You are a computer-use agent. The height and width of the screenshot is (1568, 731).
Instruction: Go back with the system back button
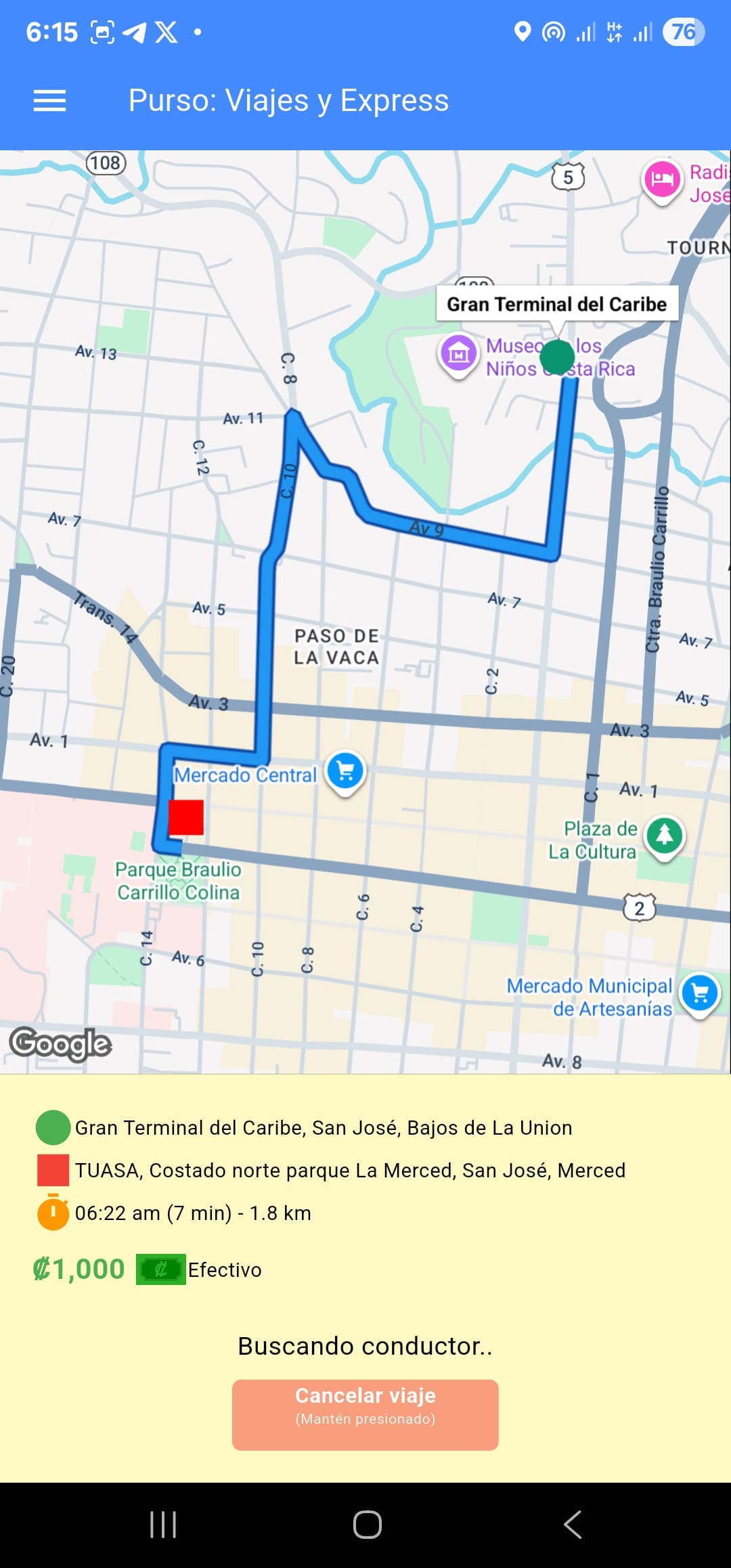point(573,1525)
